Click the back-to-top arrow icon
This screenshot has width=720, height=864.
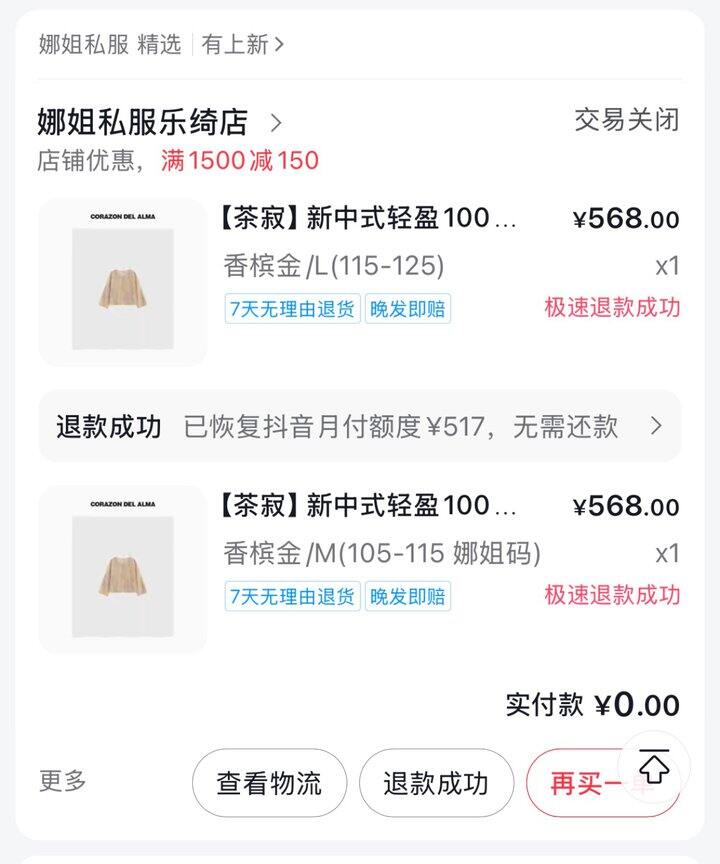655,766
